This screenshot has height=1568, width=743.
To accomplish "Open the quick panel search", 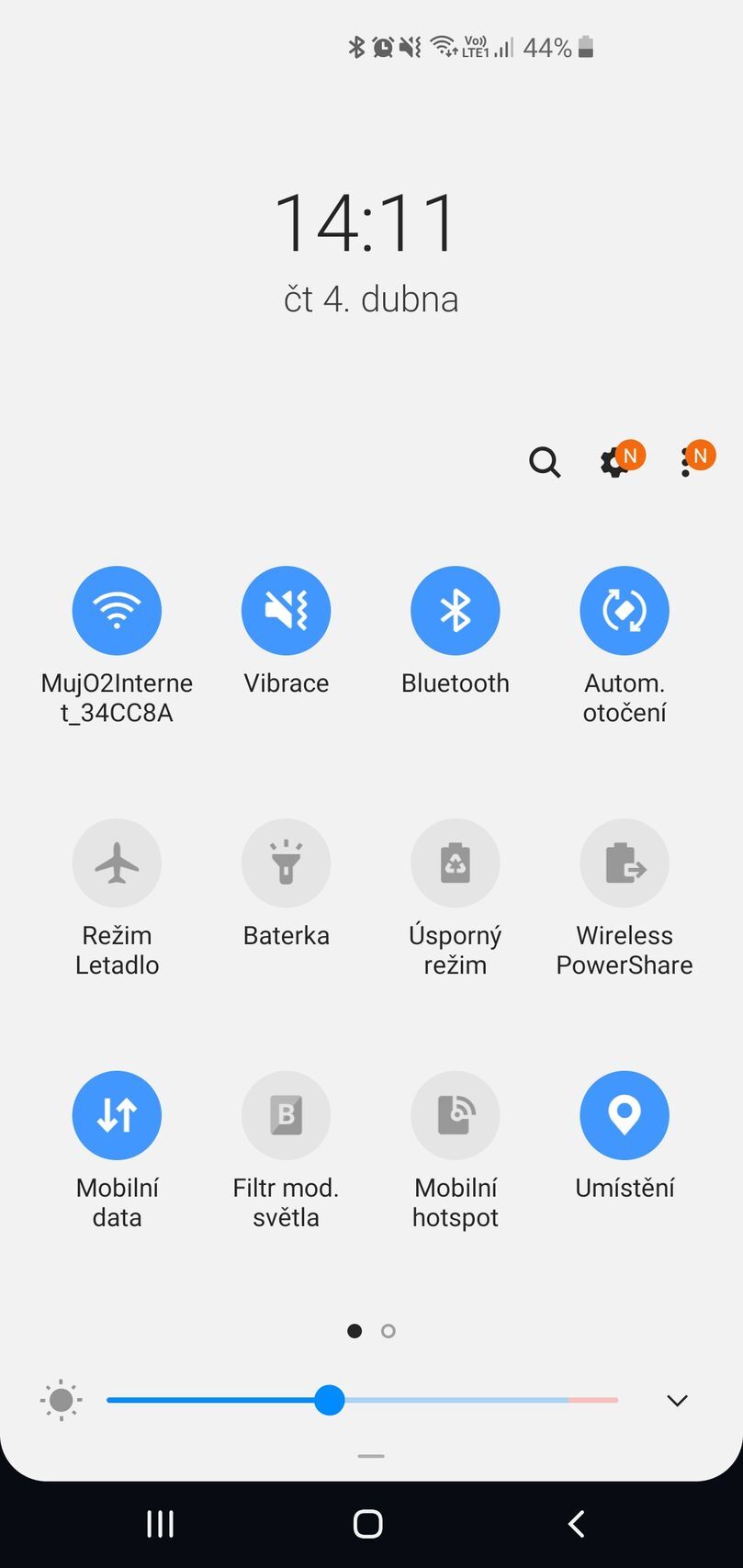I will pos(545,462).
